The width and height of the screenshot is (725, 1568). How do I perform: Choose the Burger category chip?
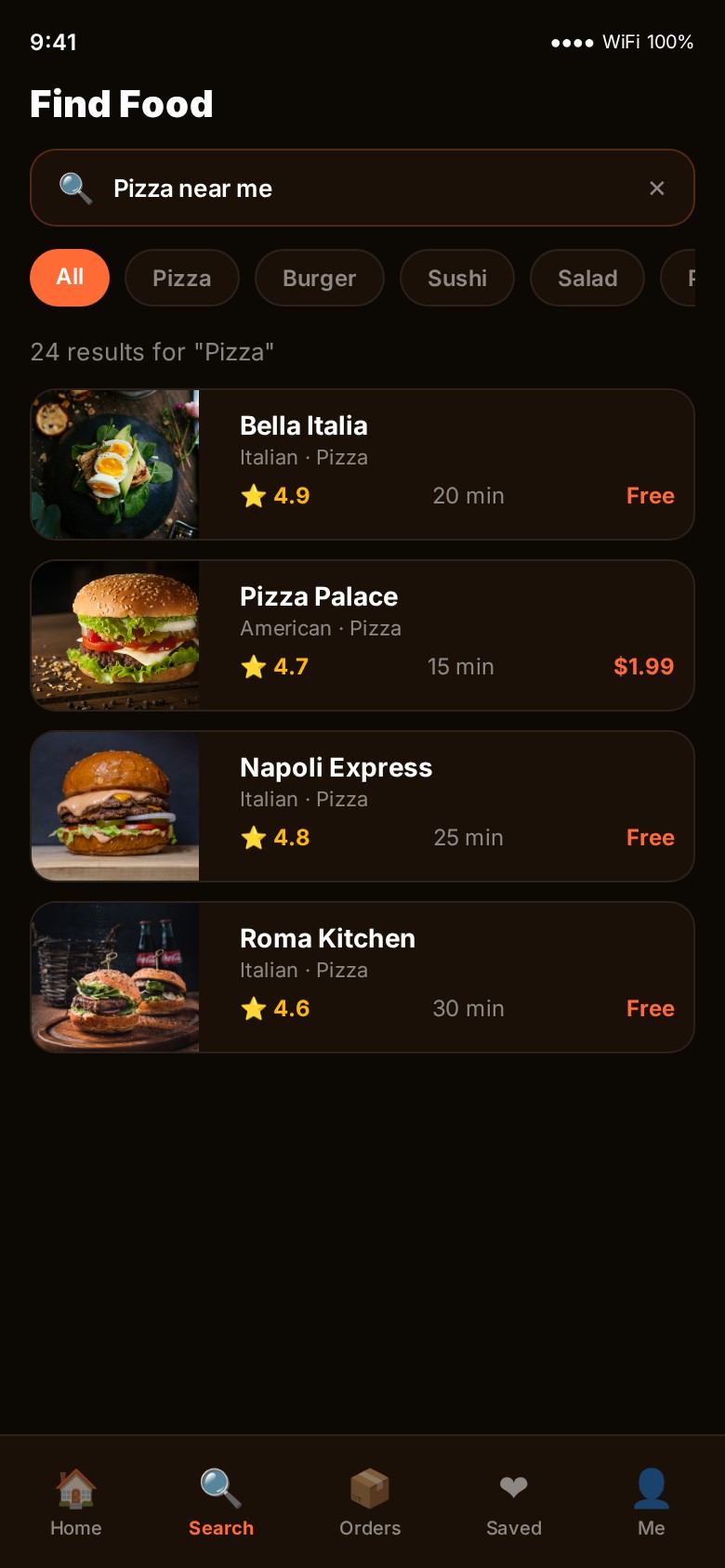[319, 278]
